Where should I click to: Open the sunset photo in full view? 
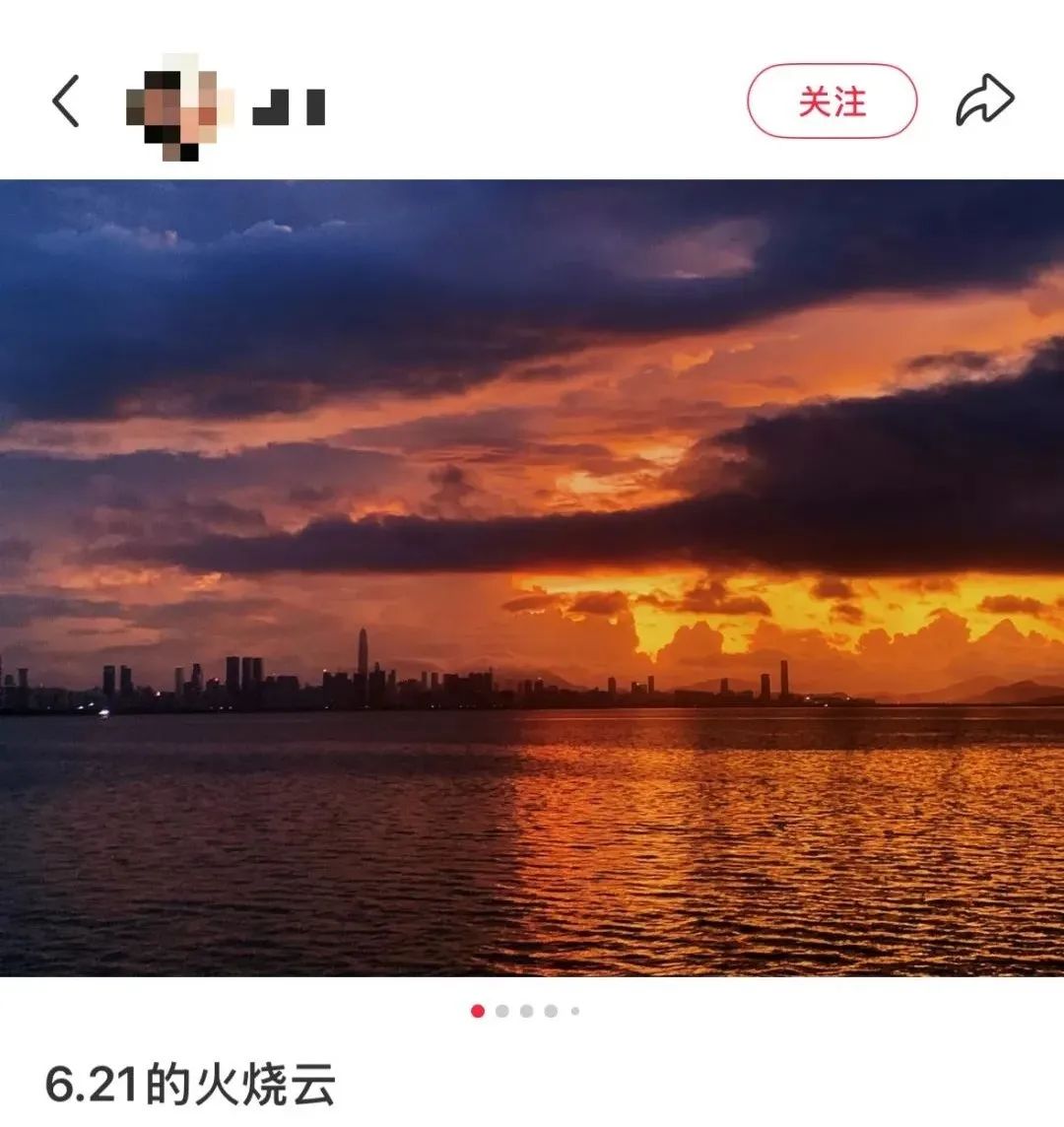[532, 577]
